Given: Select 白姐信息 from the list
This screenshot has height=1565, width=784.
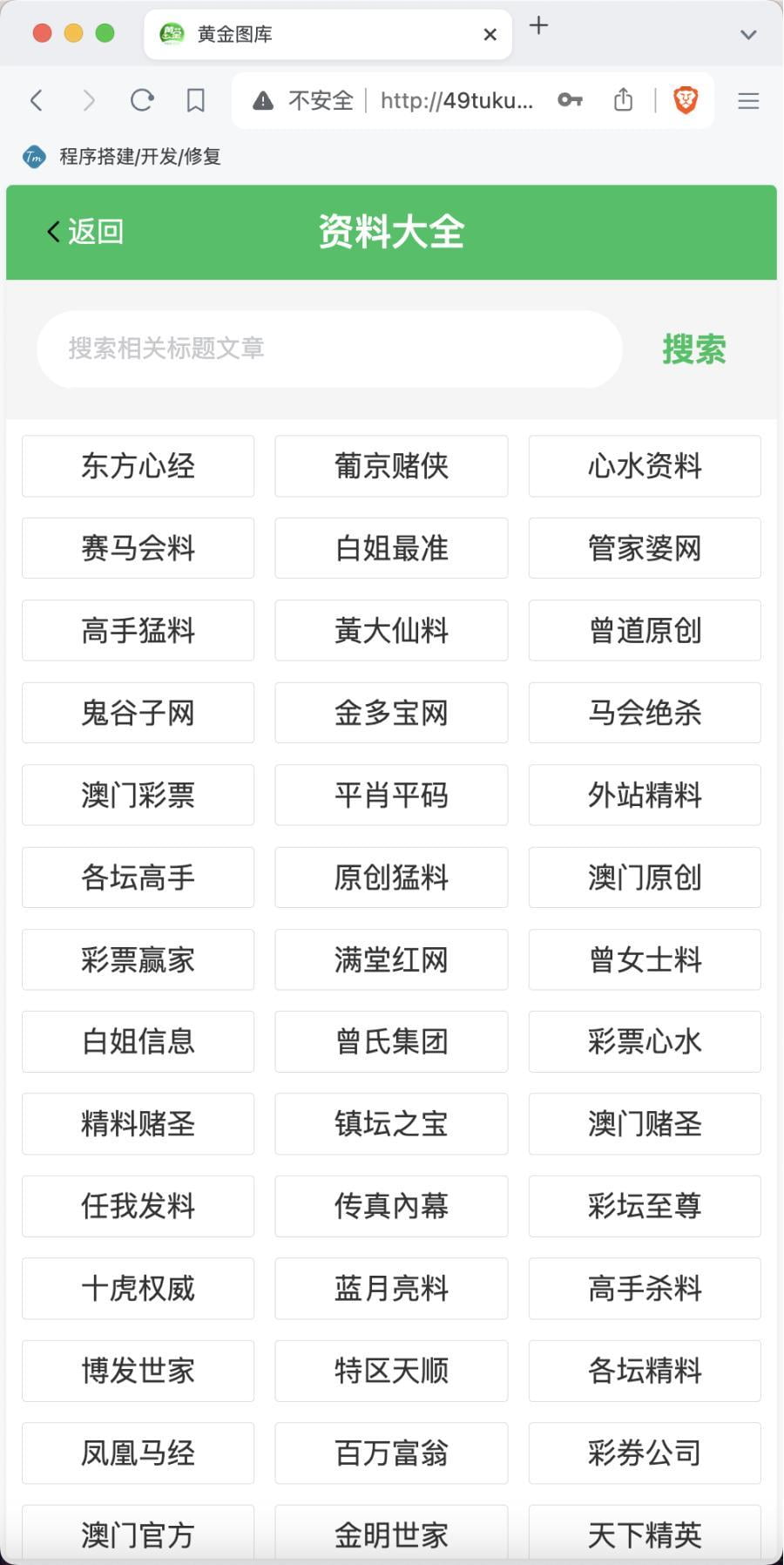Looking at the screenshot, I should click(138, 1041).
